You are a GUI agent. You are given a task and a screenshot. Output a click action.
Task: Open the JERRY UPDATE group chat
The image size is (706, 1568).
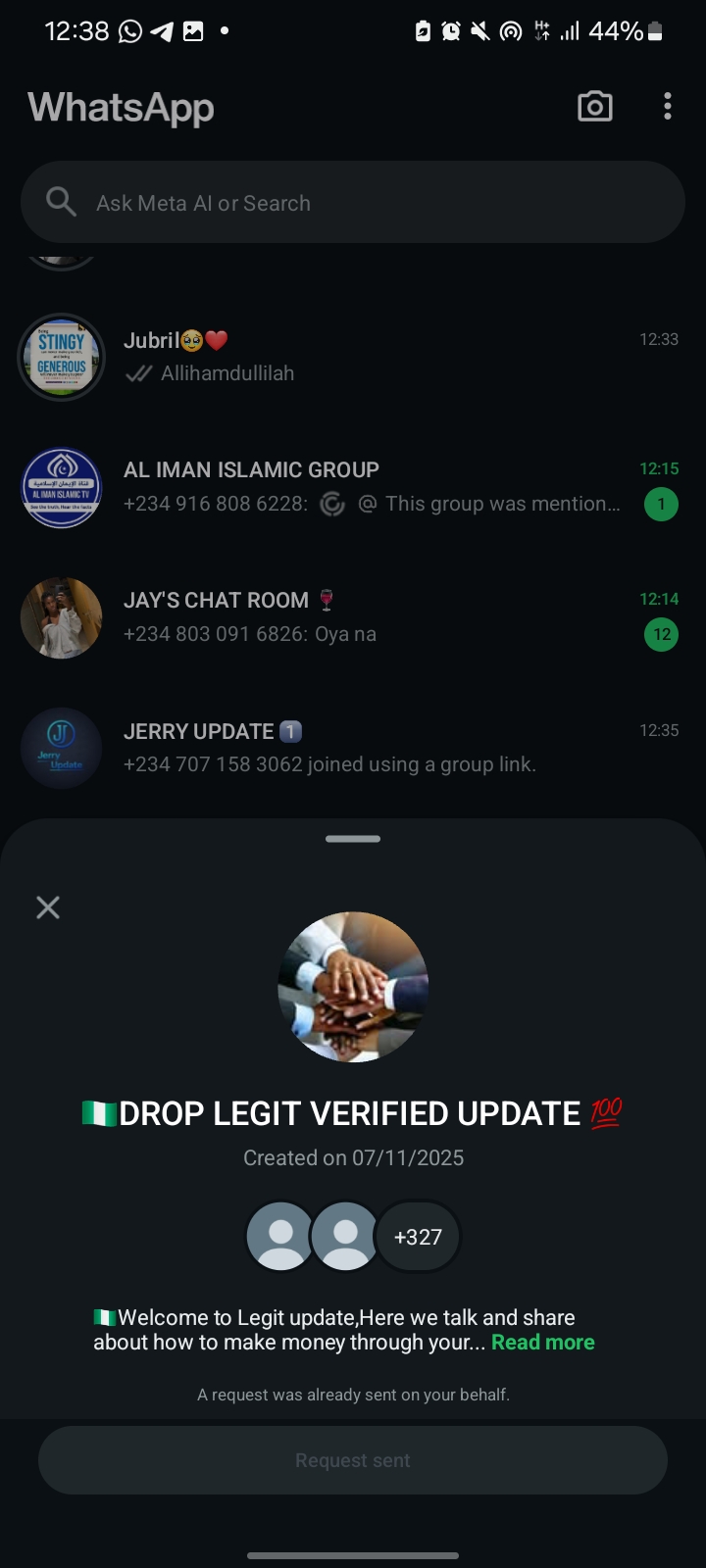373,748
